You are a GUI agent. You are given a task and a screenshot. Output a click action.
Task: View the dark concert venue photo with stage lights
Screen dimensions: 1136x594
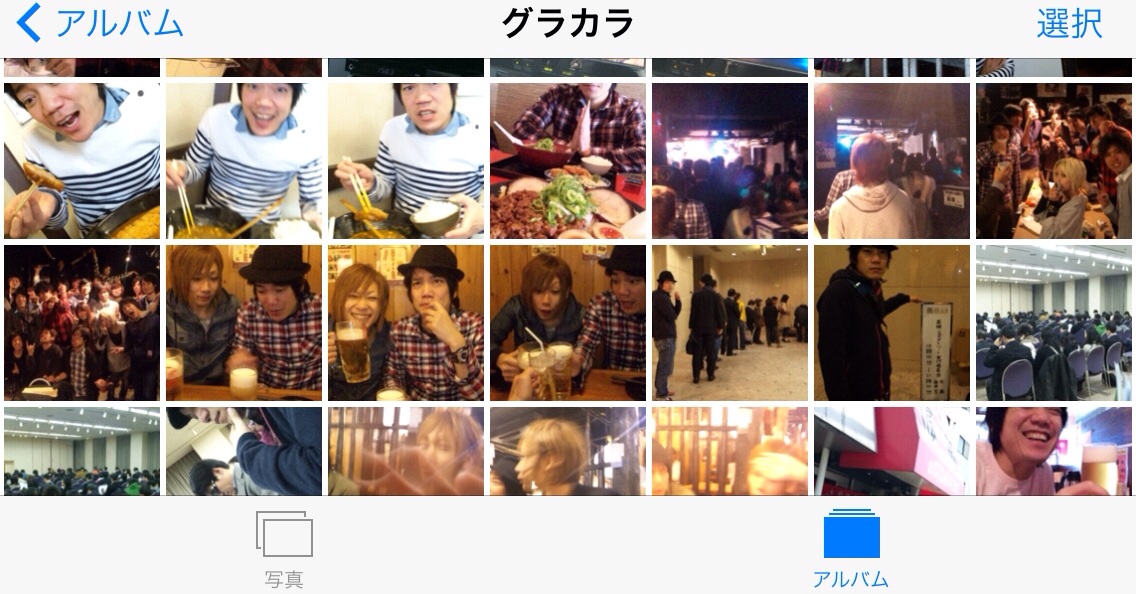tap(730, 160)
